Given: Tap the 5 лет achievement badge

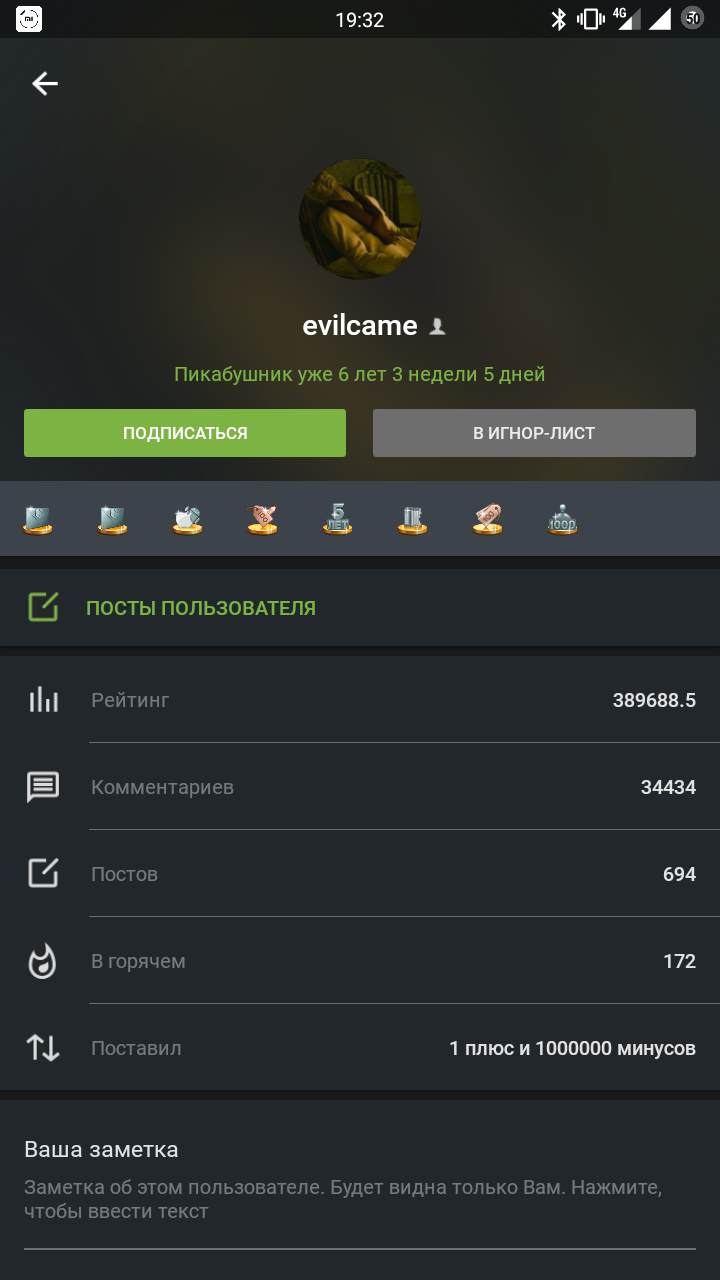Looking at the screenshot, I should [338, 519].
